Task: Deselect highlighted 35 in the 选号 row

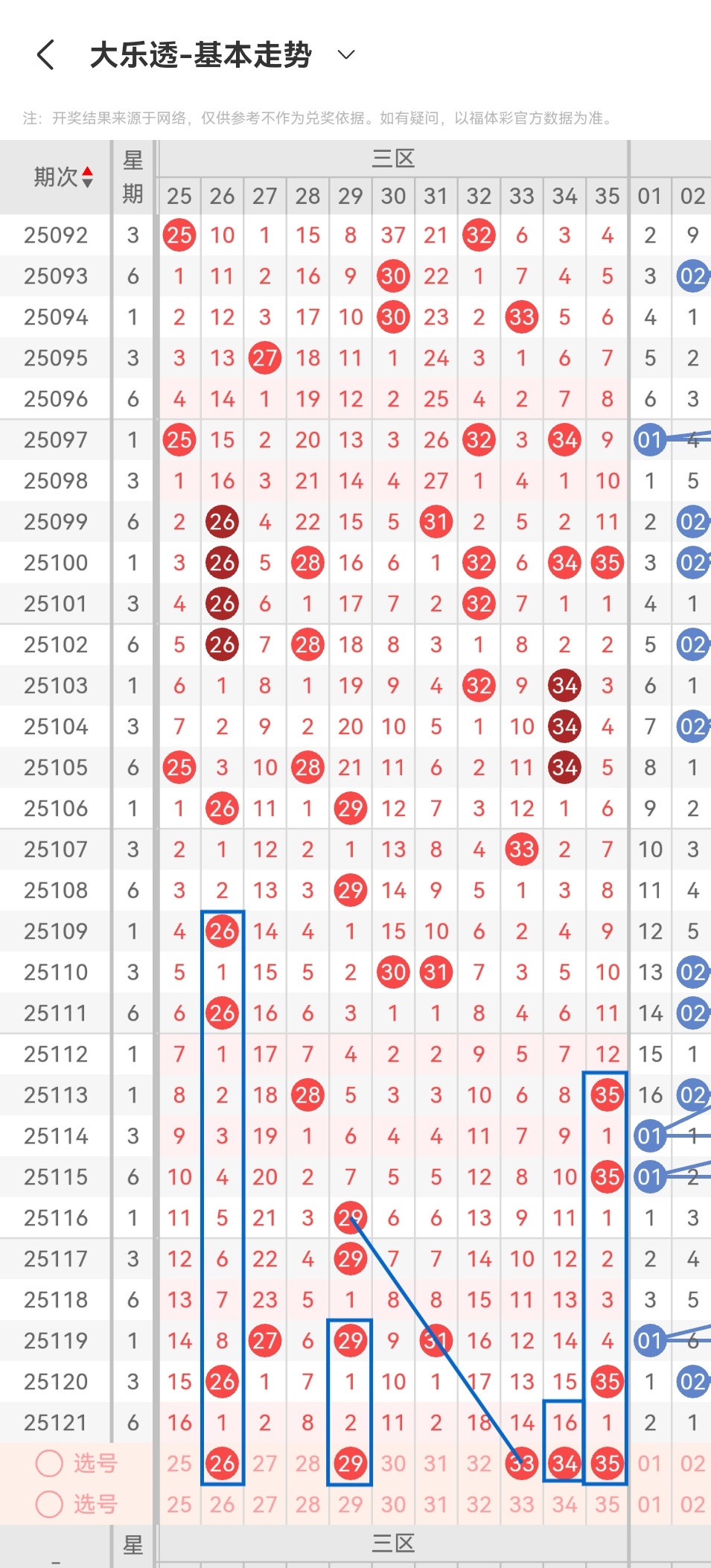Action: point(607,1464)
